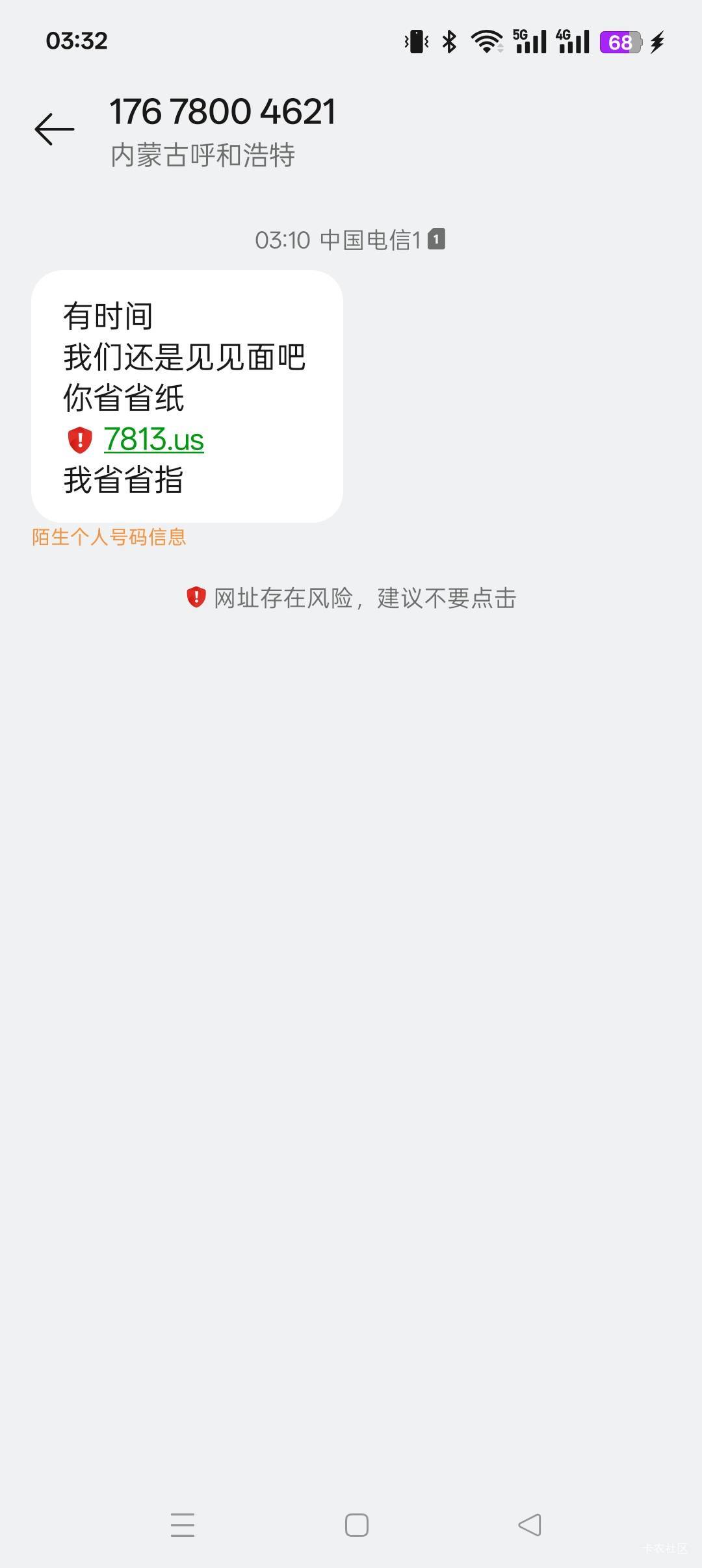
Task: Go back from the 176 7800 4621 conversation
Action: coord(55,129)
